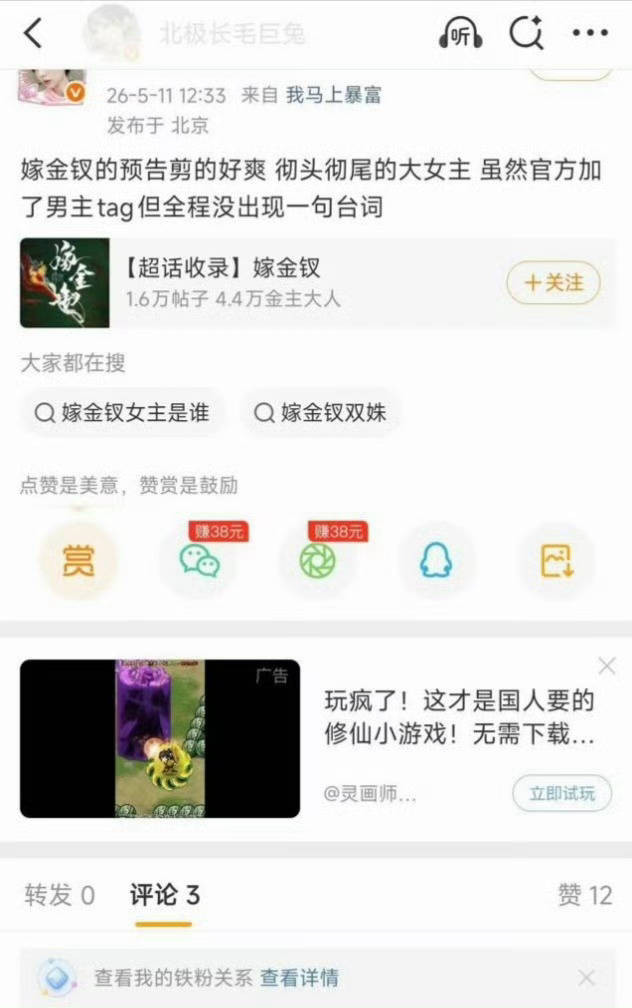The height and width of the screenshot is (1008, 632).
Task: Open the three-dot overflow menu
Action: (590, 32)
